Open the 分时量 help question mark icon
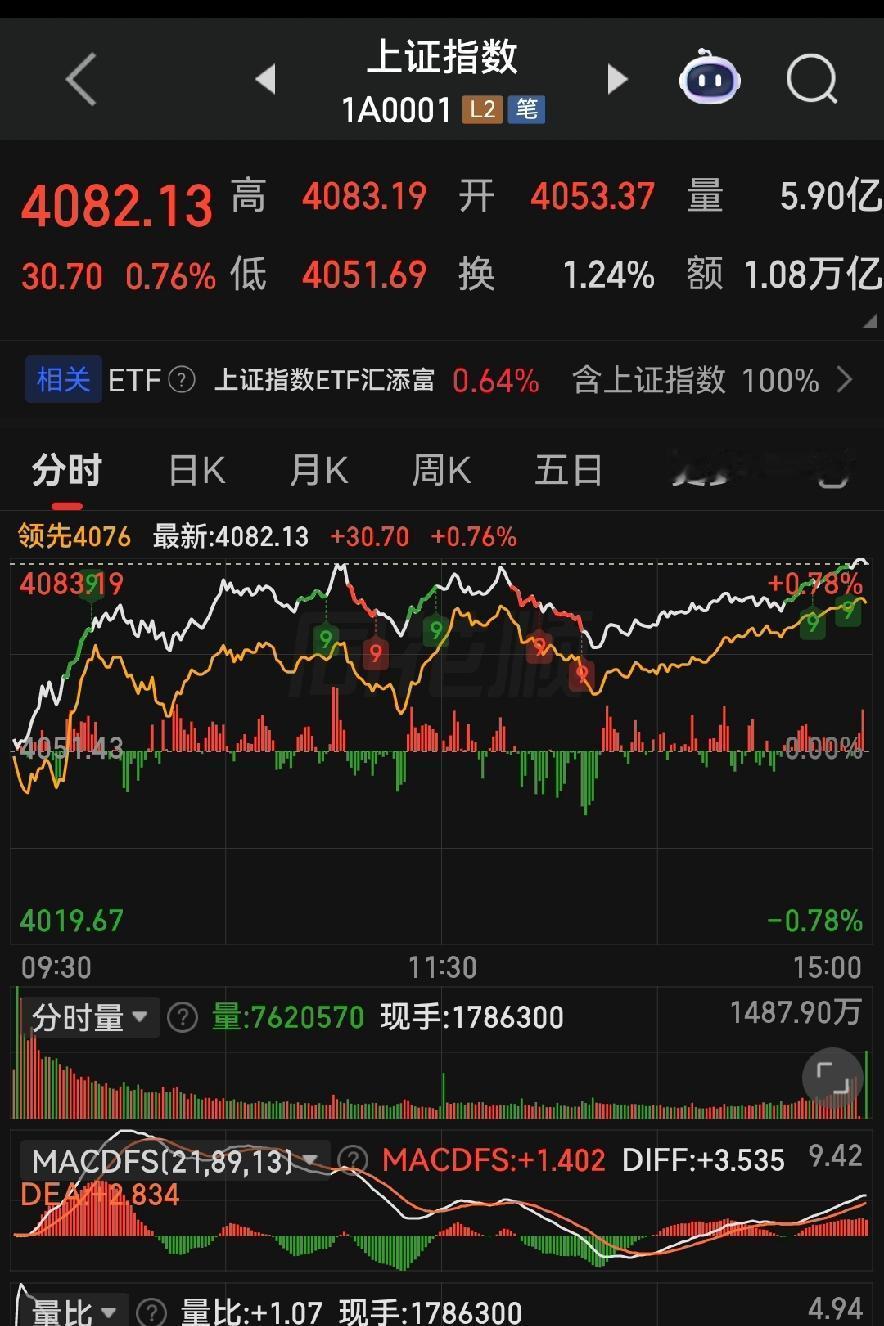 pyautogui.click(x=183, y=1016)
